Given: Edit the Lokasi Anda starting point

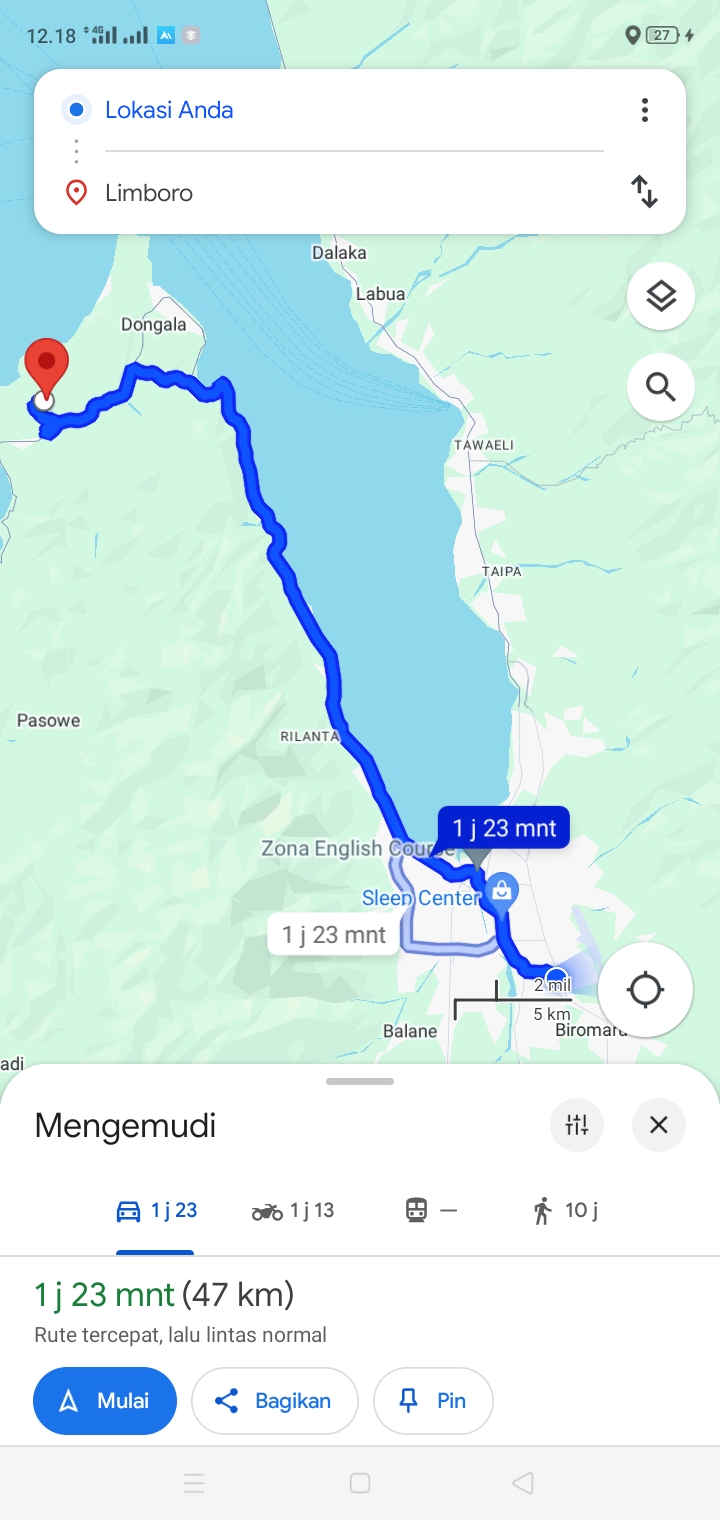Looking at the screenshot, I should click(x=354, y=110).
